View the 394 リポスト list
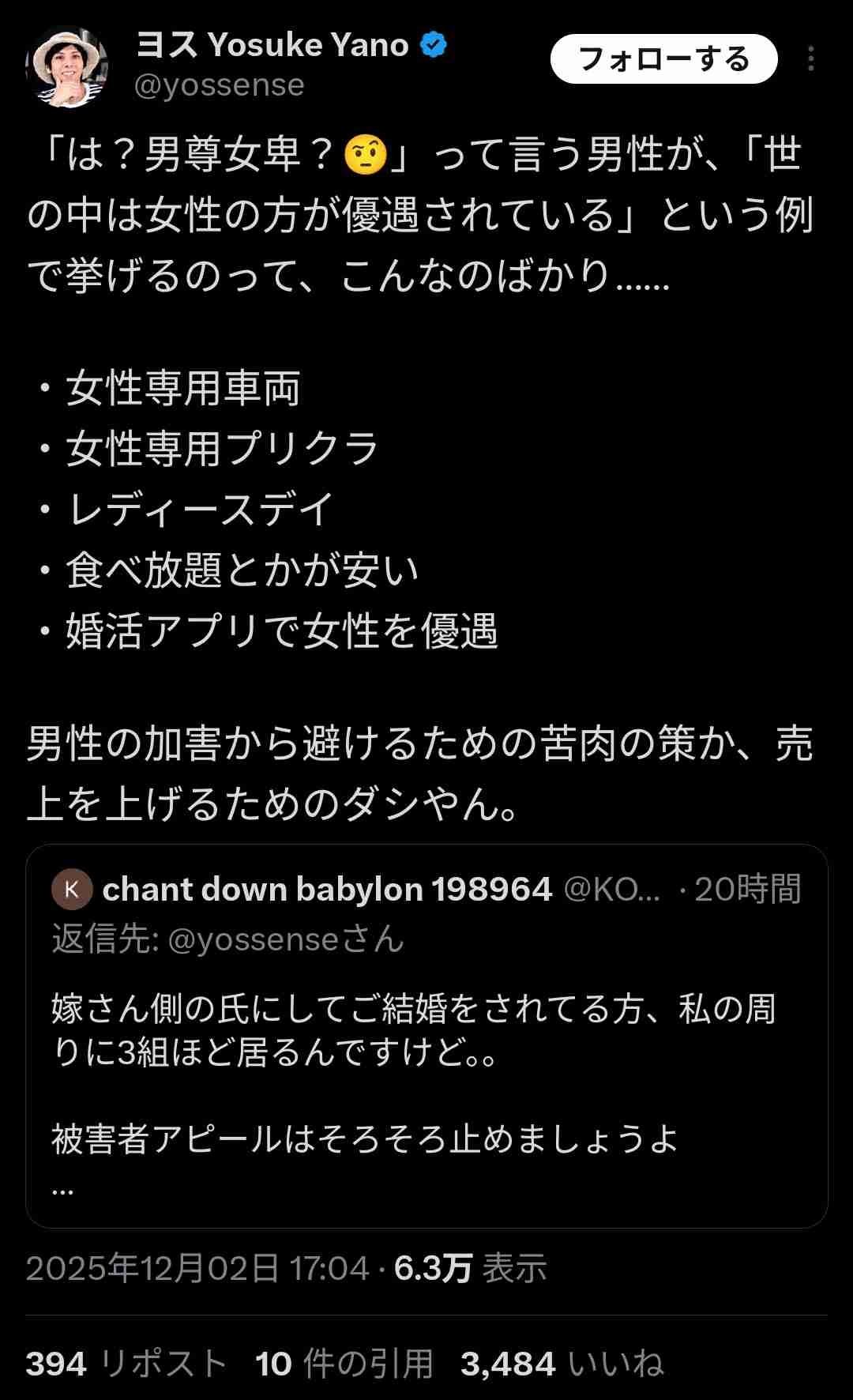 pyautogui.click(x=126, y=1364)
